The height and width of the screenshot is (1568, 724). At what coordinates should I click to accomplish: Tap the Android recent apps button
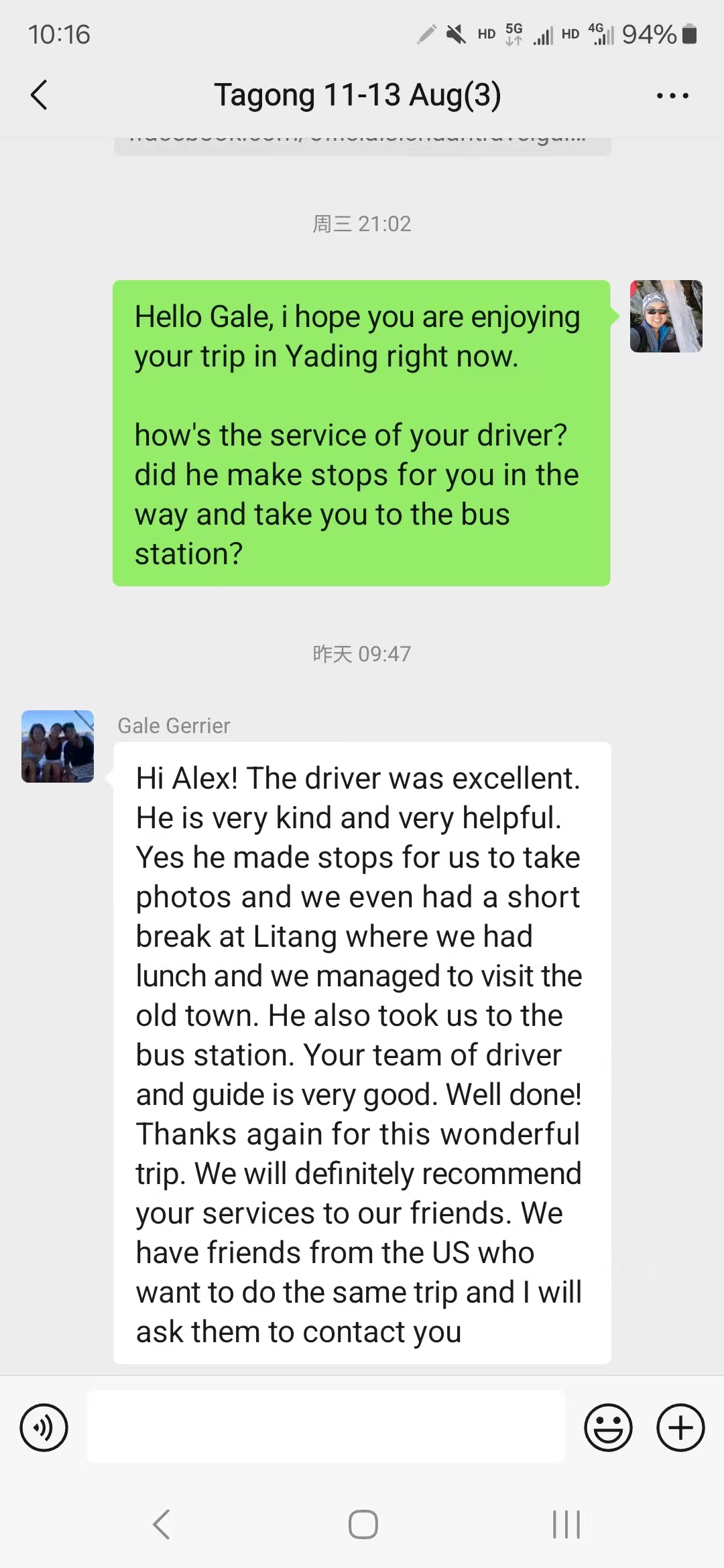point(566,1526)
